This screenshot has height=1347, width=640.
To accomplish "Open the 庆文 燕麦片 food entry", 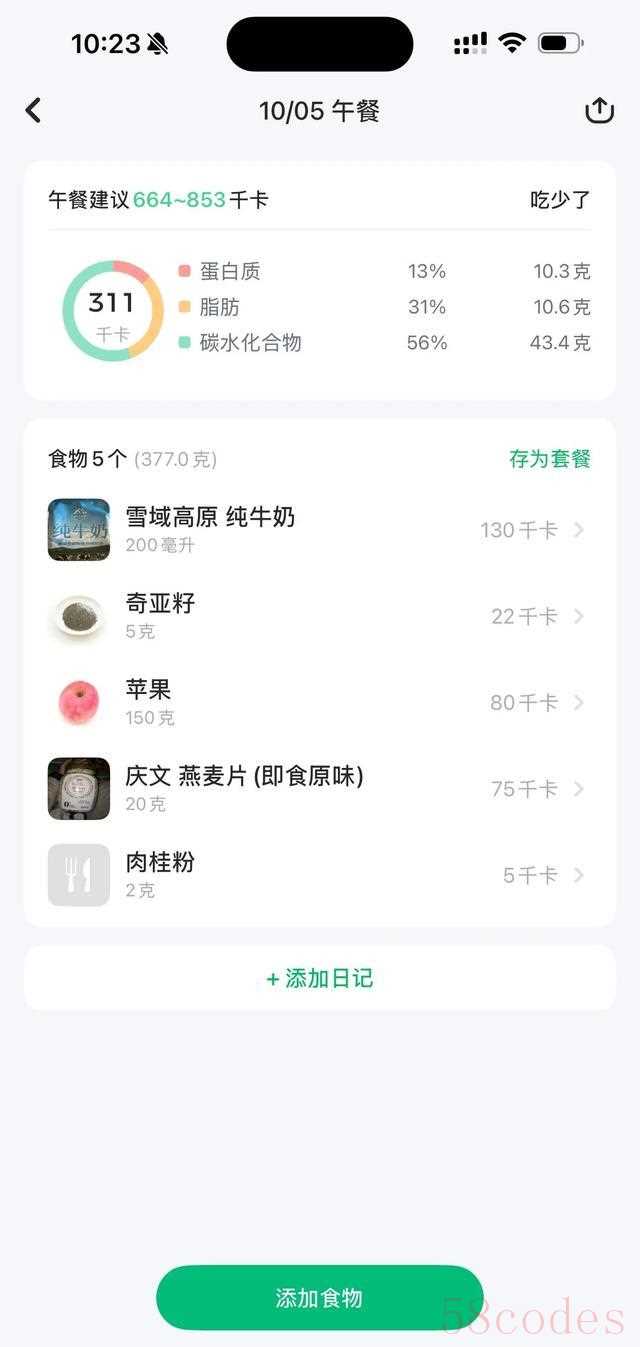I will pyautogui.click(x=319, y=789).
